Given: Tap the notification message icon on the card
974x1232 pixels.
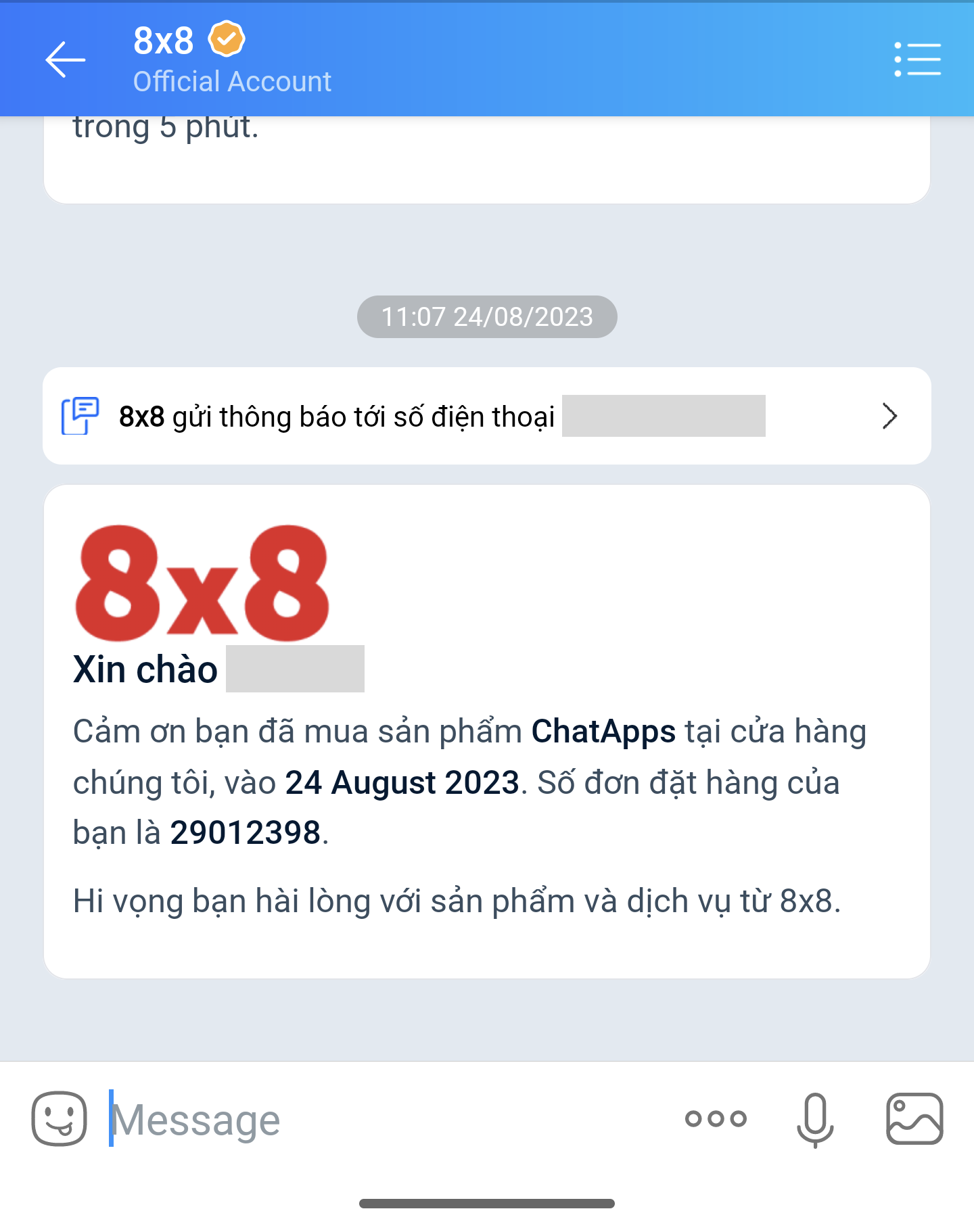Looking at the screenshot, I should [x=81, y=415].
